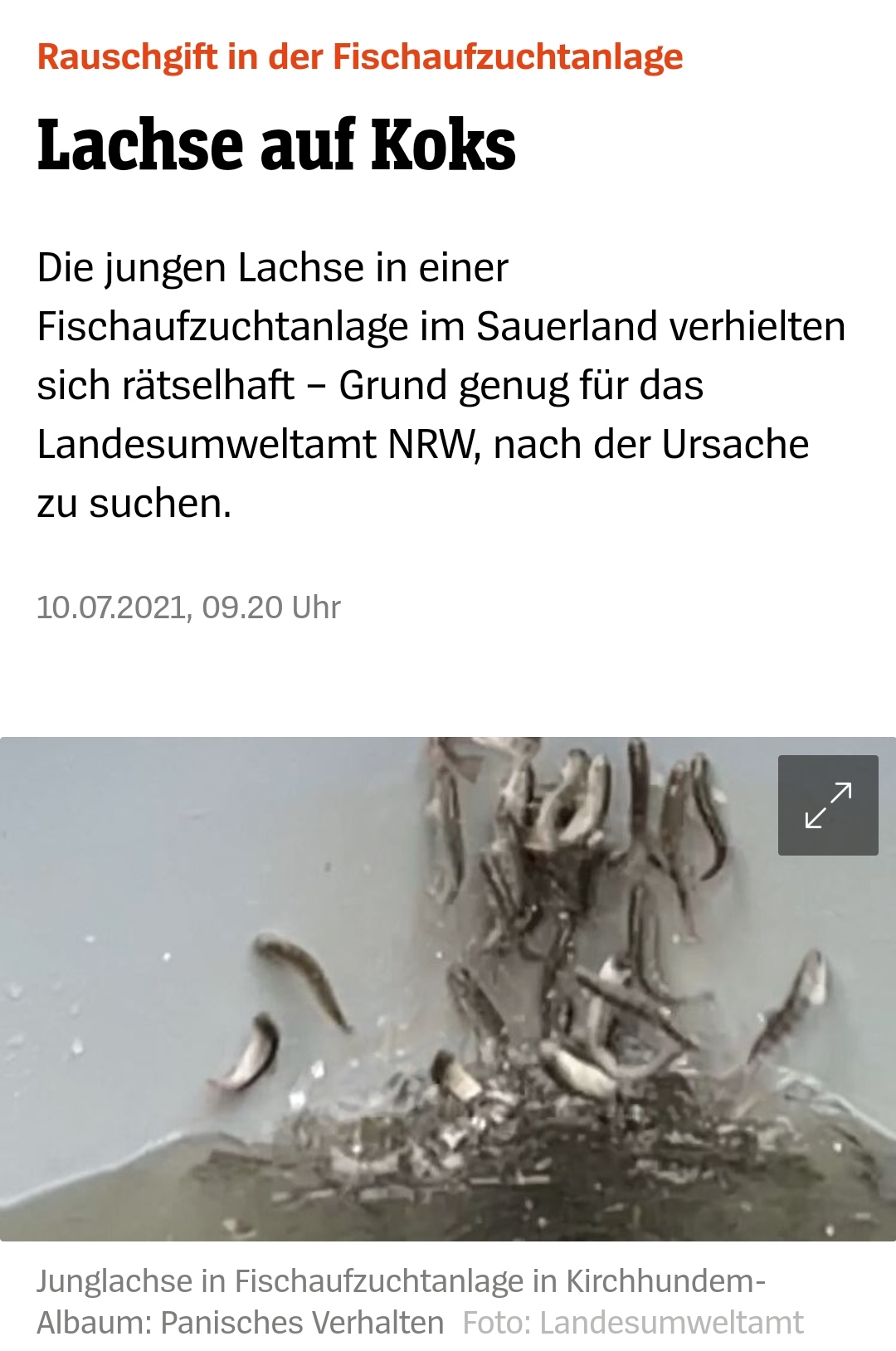This screenshot has height=1351, width=896.
Task: Expand the salmon photo to fullscreen
Action: pyautogui.click(x=828, y=805)
